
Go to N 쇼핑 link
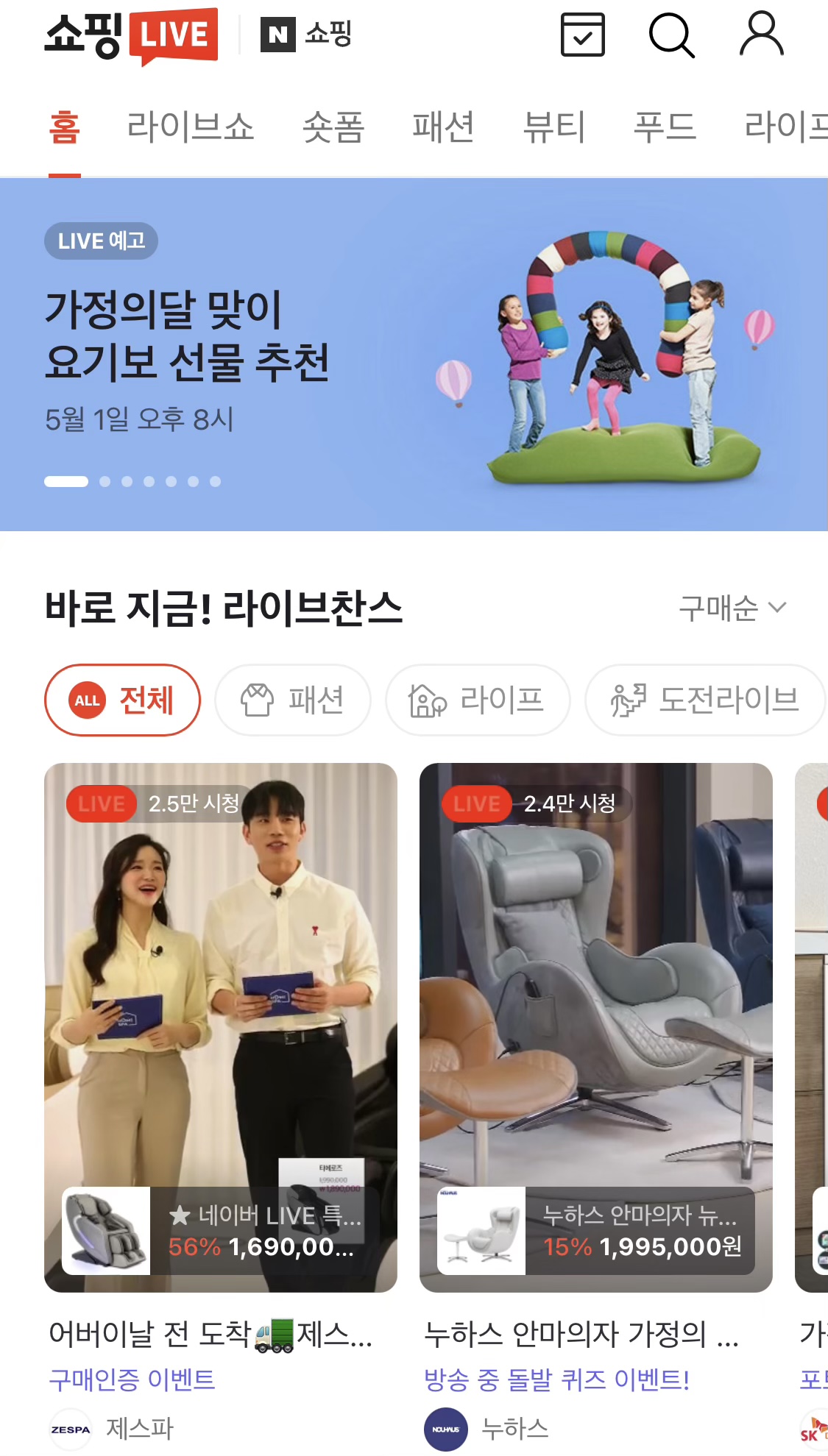tap(306, 35)
